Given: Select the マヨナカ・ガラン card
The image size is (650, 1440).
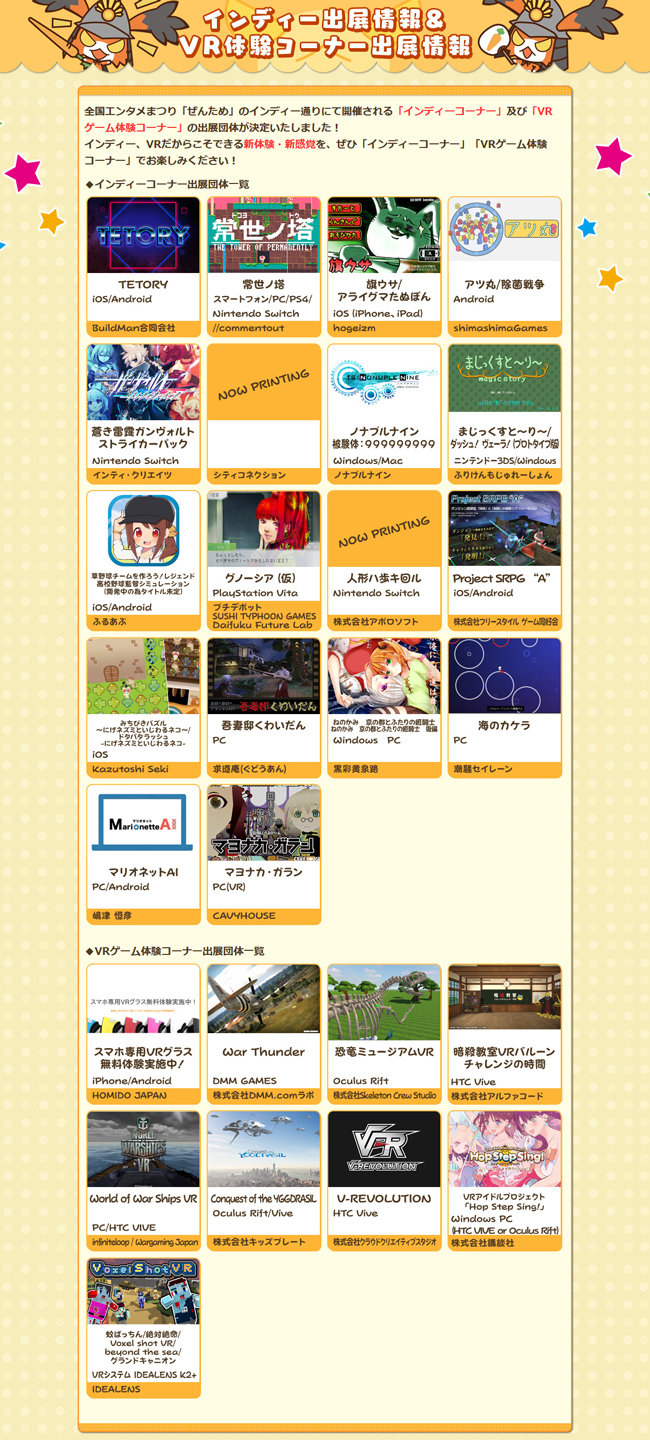Looking at the screenshot, I should tap(264, 854).
